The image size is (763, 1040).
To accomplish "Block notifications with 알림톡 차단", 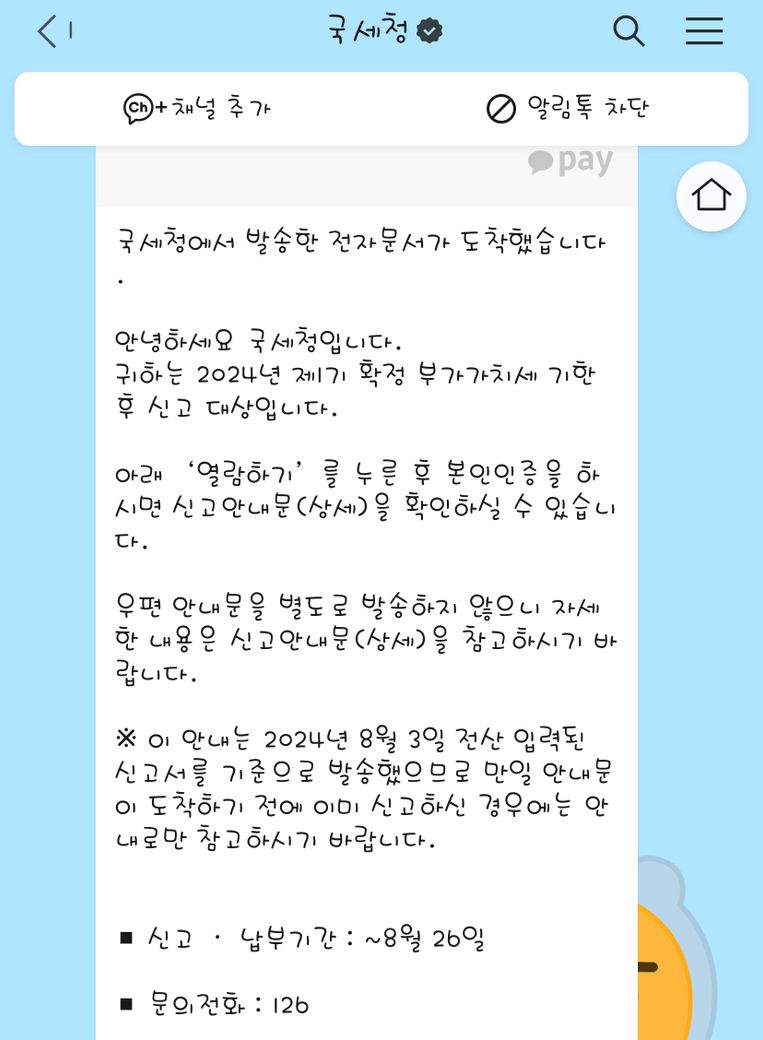I will pyautogui.click(x=568, y=108).
